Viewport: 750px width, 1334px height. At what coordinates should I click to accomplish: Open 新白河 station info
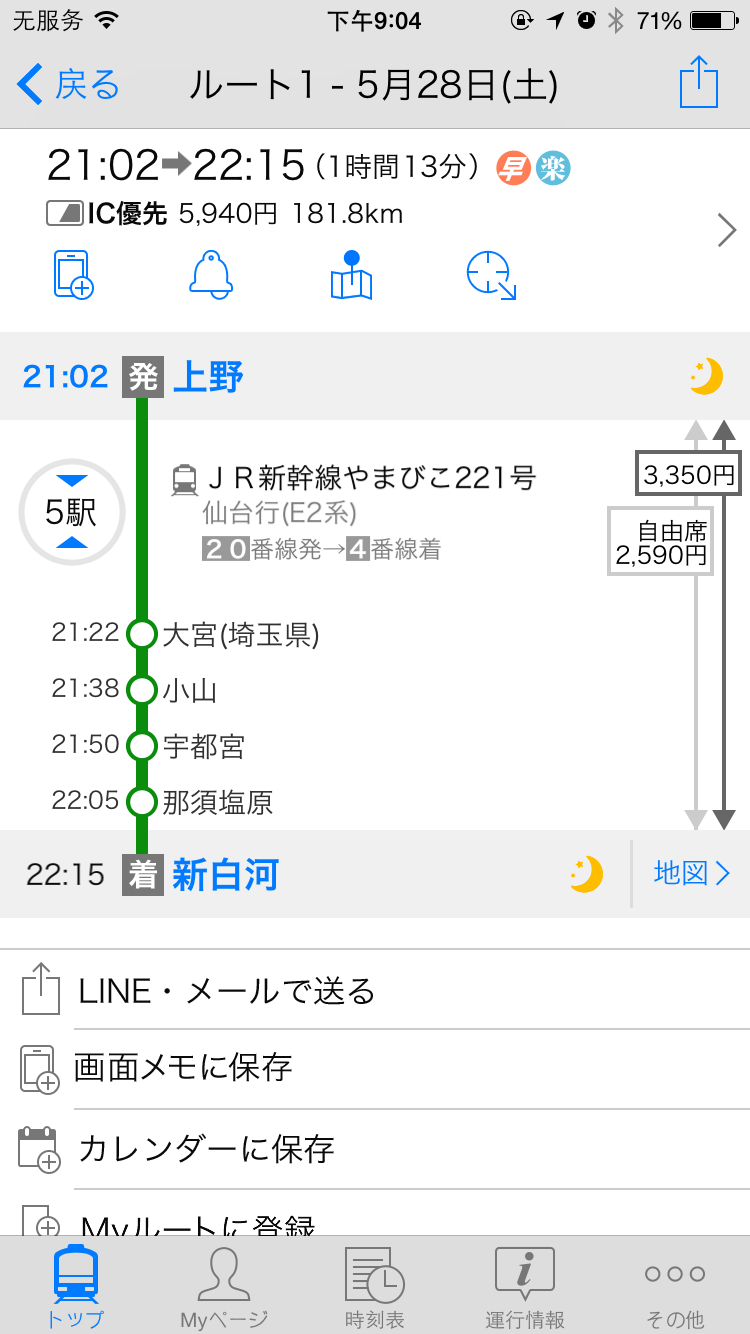point(225,875)
